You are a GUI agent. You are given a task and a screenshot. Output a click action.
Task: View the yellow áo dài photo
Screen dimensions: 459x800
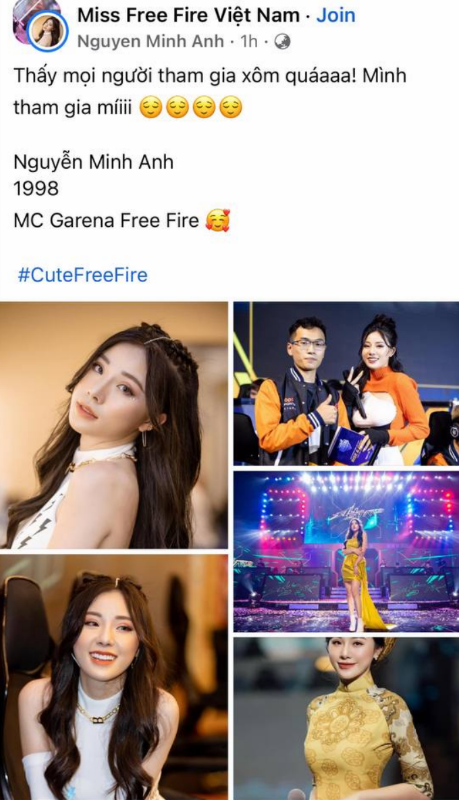346,719
